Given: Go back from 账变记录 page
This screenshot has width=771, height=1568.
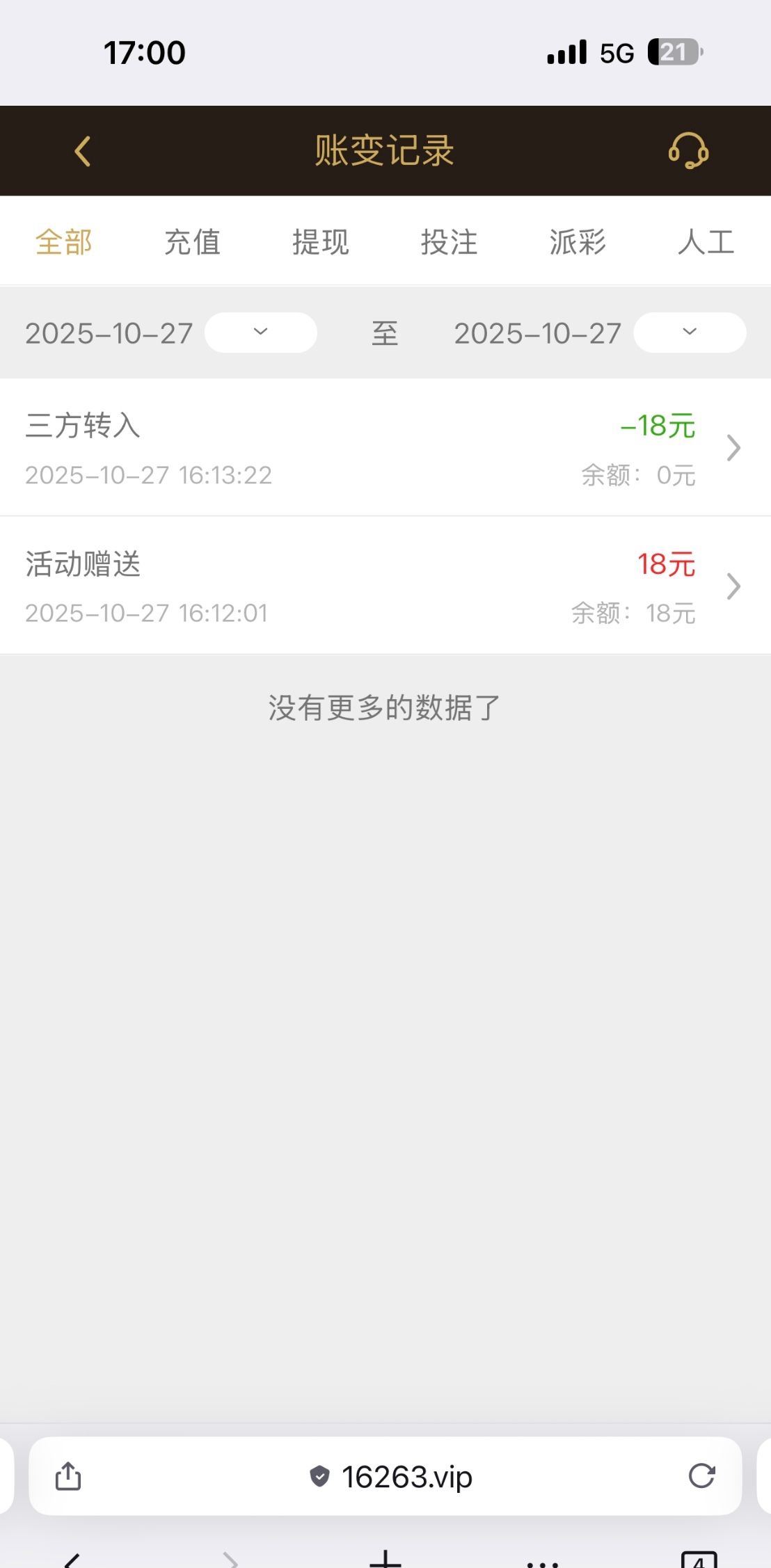Looking at the screenshot, I should click(83, 151).
